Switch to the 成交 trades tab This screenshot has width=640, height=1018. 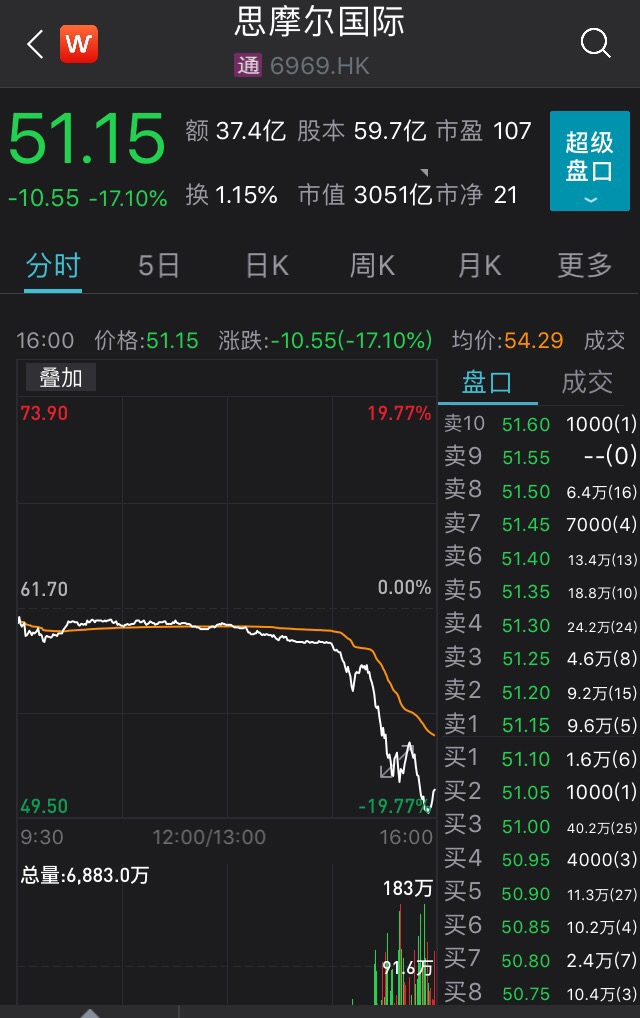[587, 381]
